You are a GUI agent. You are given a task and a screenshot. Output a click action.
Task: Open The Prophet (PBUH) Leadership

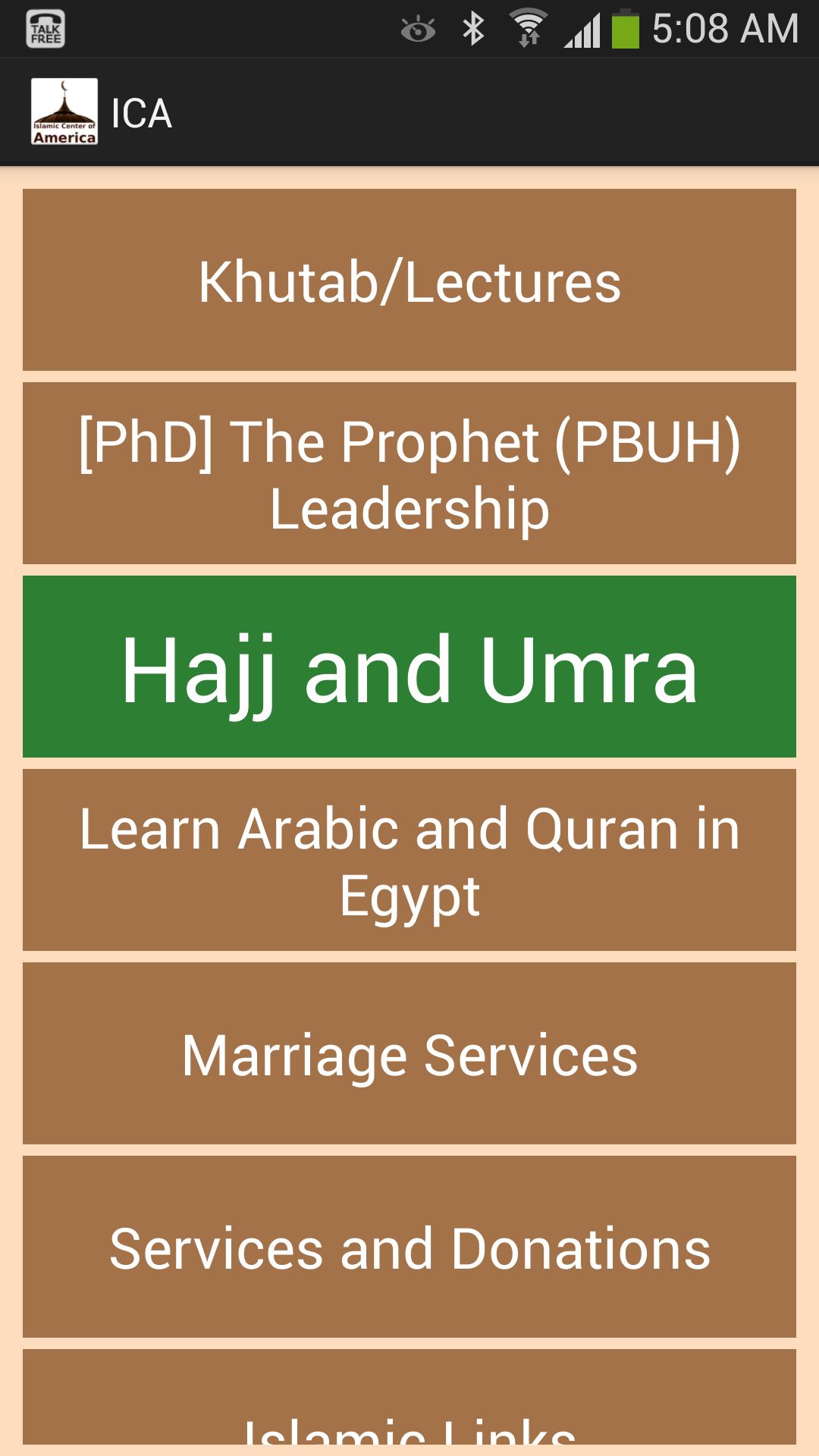tap(409, 473)
